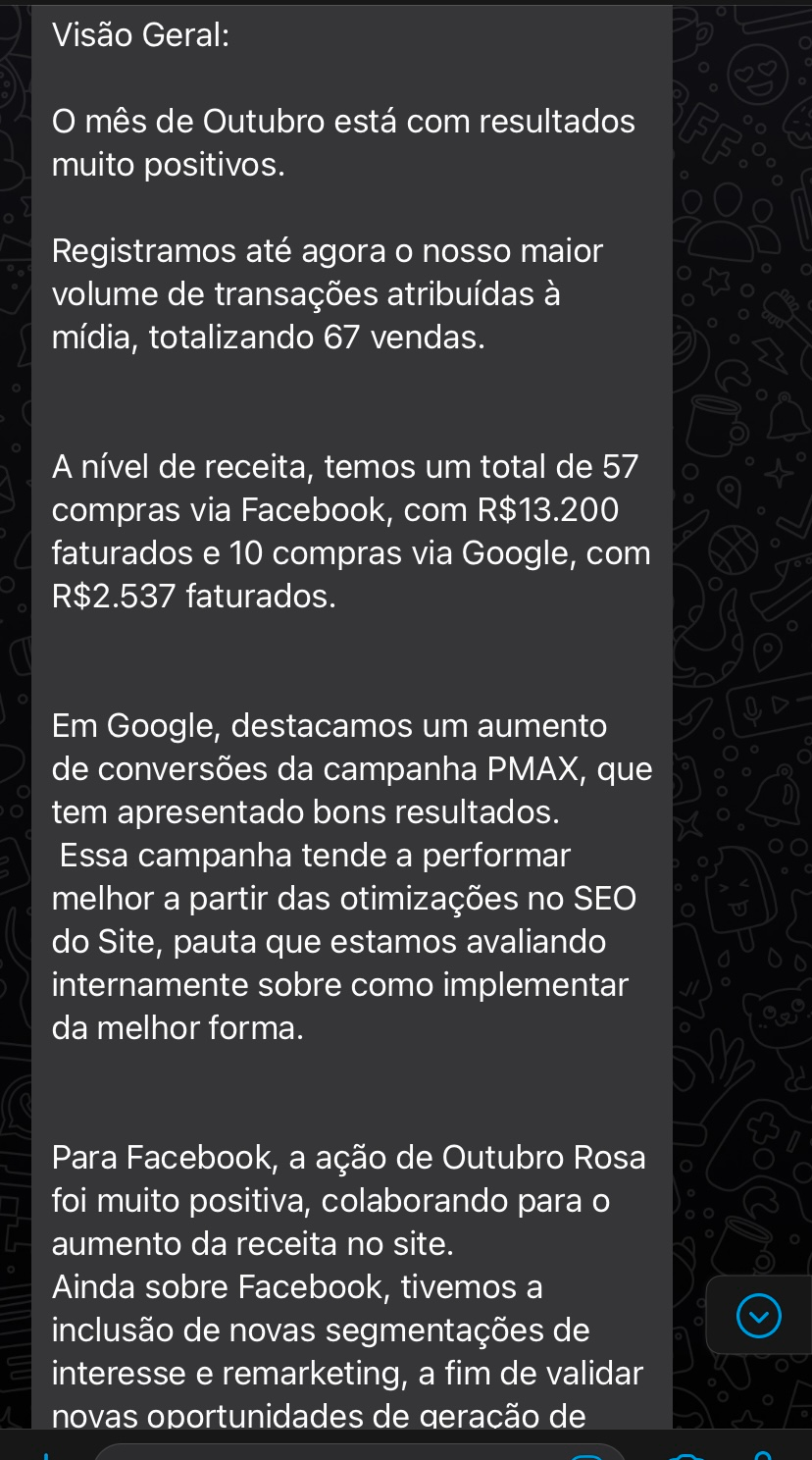Jump to latest messages with the down arrow
Viewport: 812px width, 1460px height.
(758, 1316)
